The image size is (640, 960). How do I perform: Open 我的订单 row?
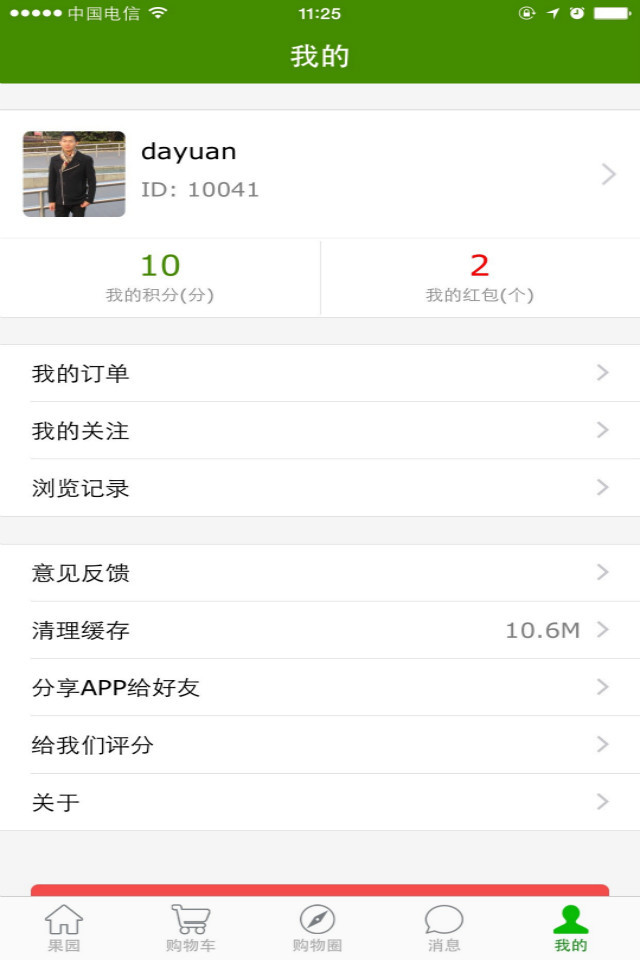coord(320,373)
